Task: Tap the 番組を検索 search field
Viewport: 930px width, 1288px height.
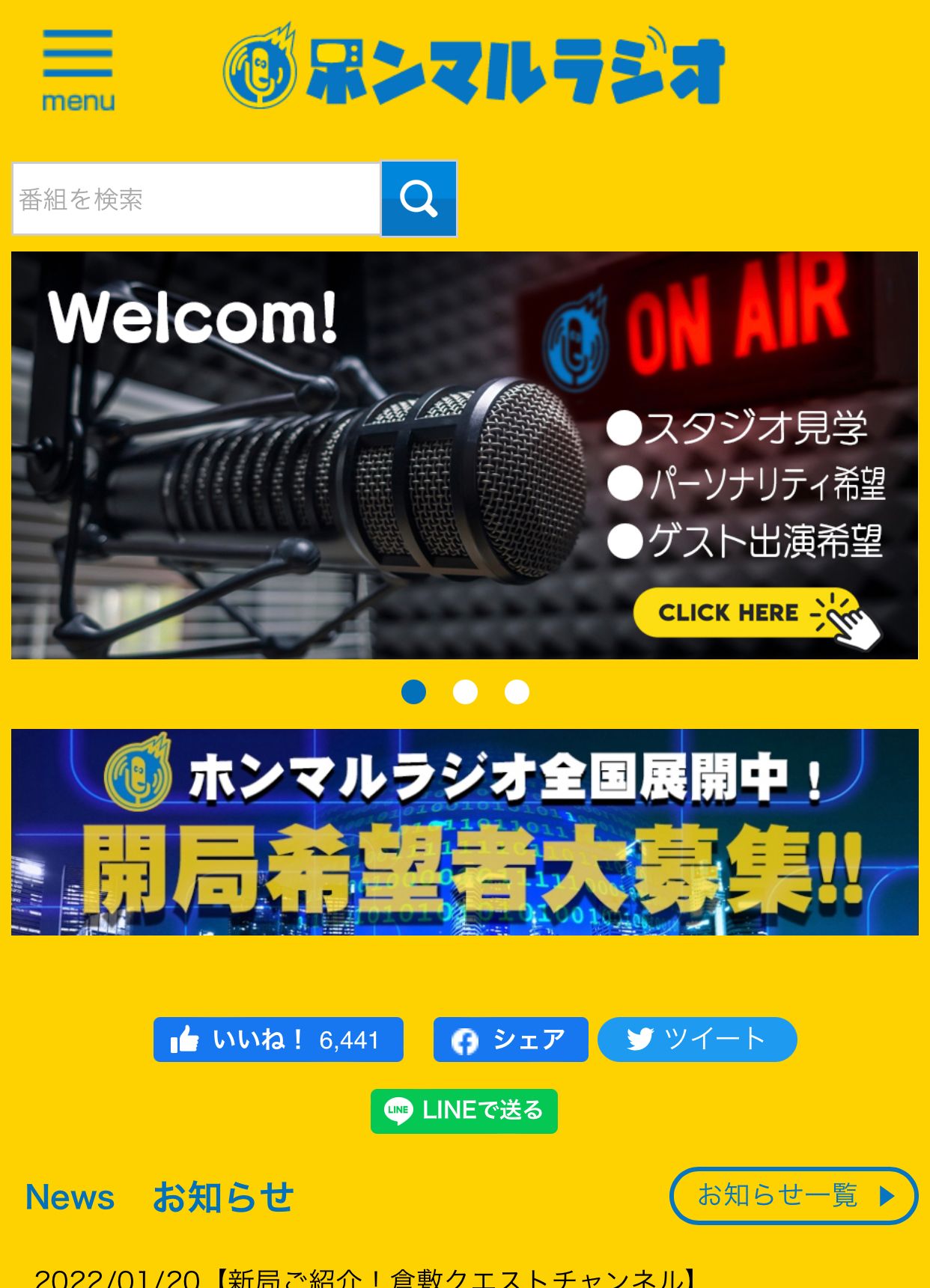Action: click(196, 199)
